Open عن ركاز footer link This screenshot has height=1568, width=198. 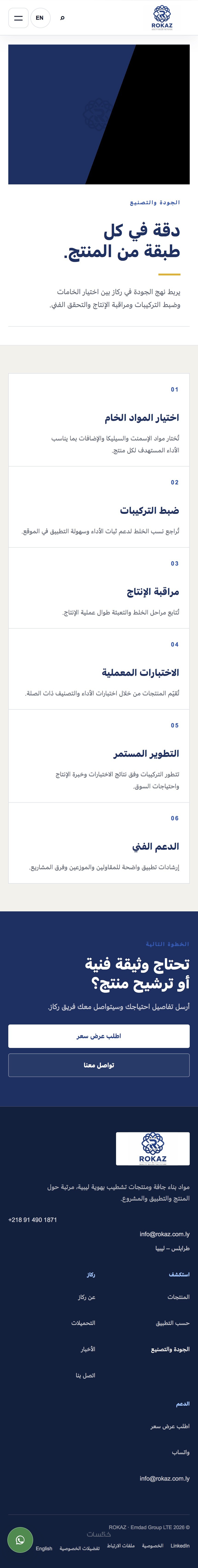point(87,1297)
